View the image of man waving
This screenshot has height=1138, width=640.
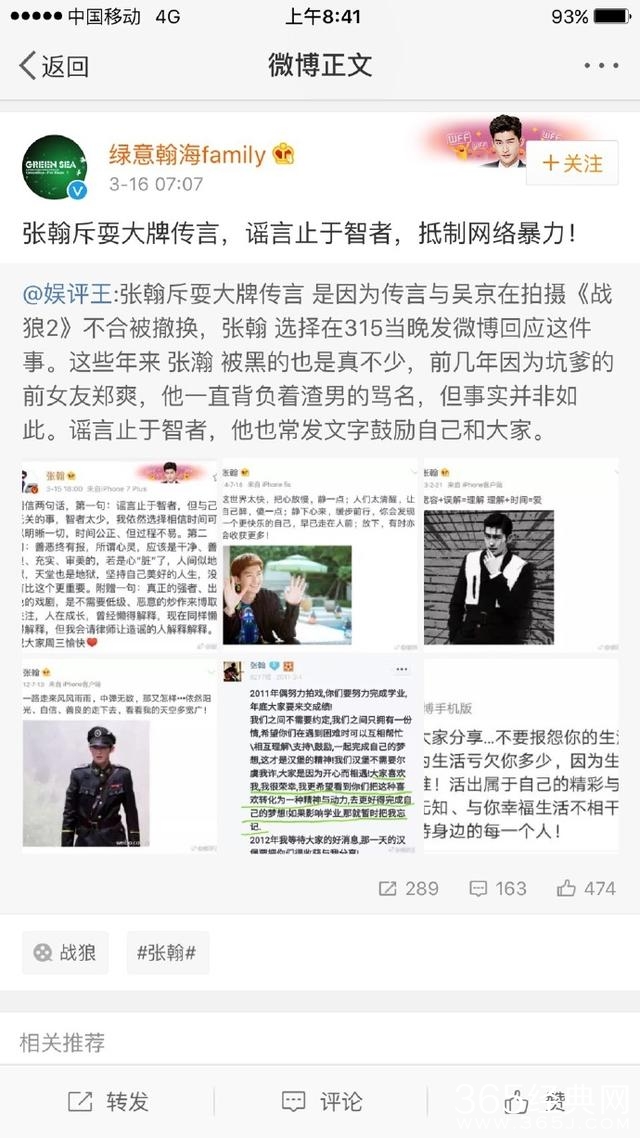pos(322,554)
